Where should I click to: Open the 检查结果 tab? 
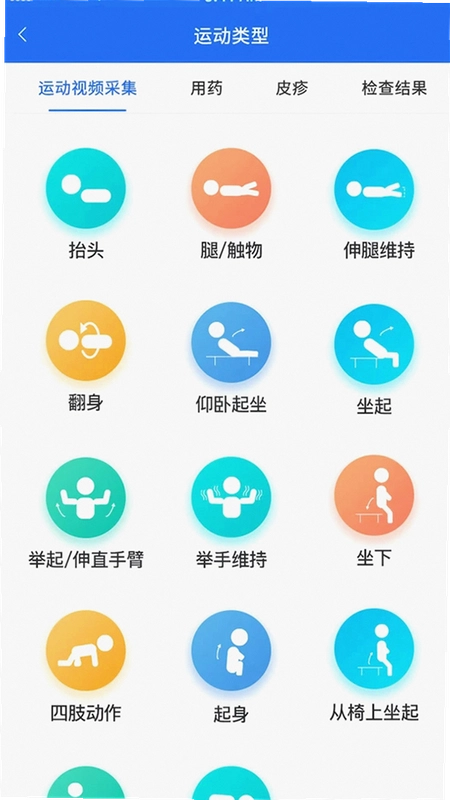[394, 89]
